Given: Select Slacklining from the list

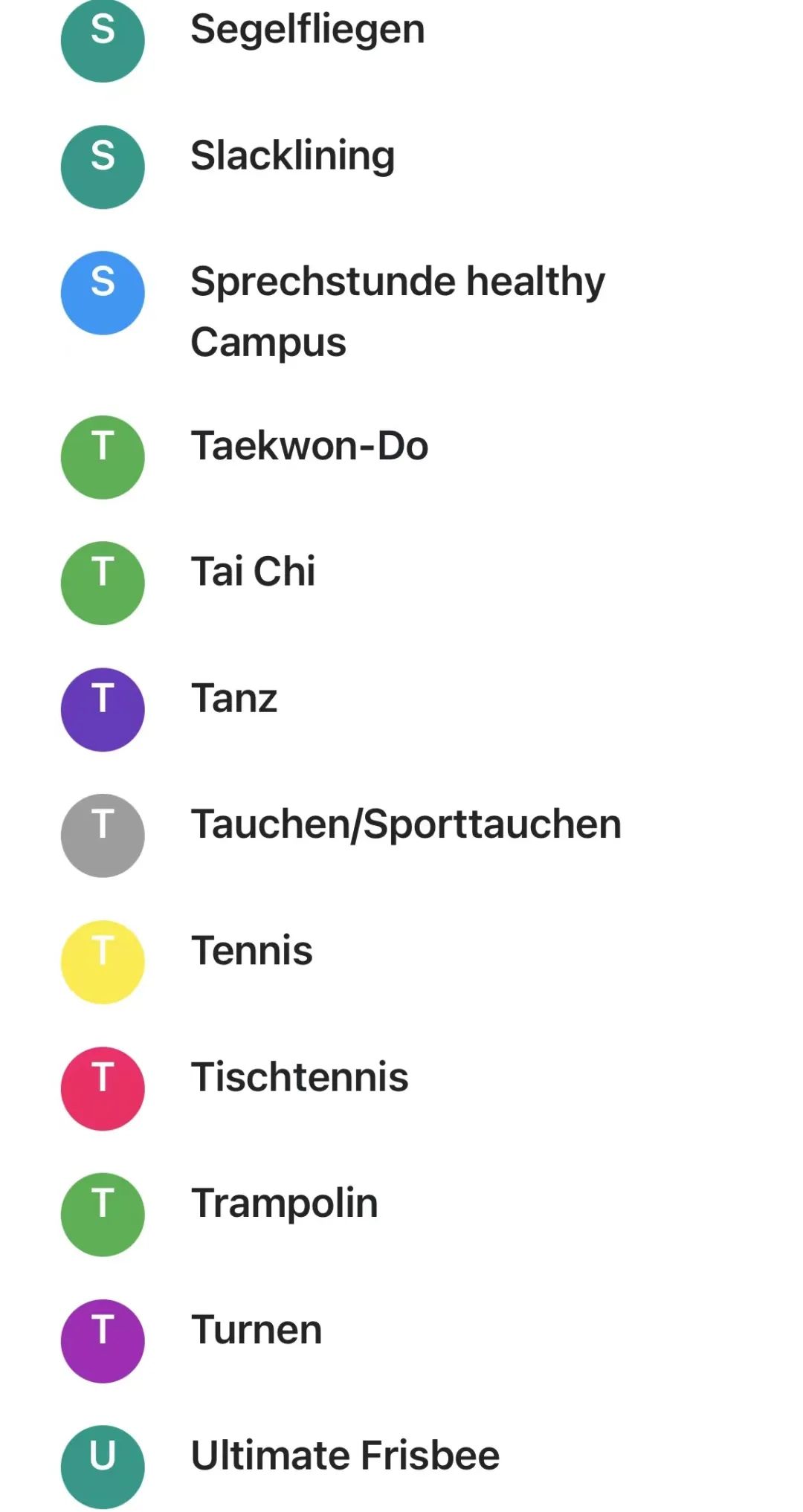Looking at the screenshot, I should click(x=292, y=156).
